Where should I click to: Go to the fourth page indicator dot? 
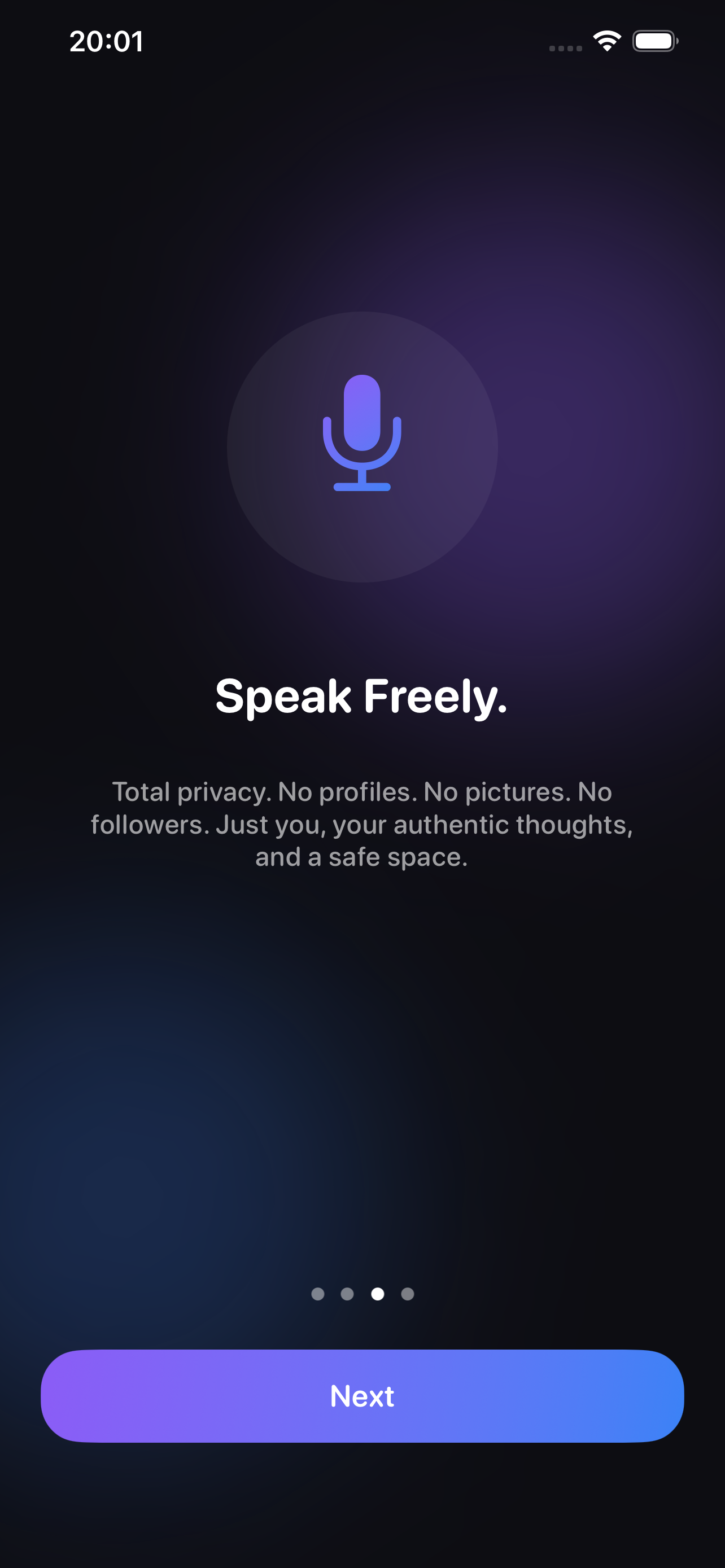tap(407, 1294)
